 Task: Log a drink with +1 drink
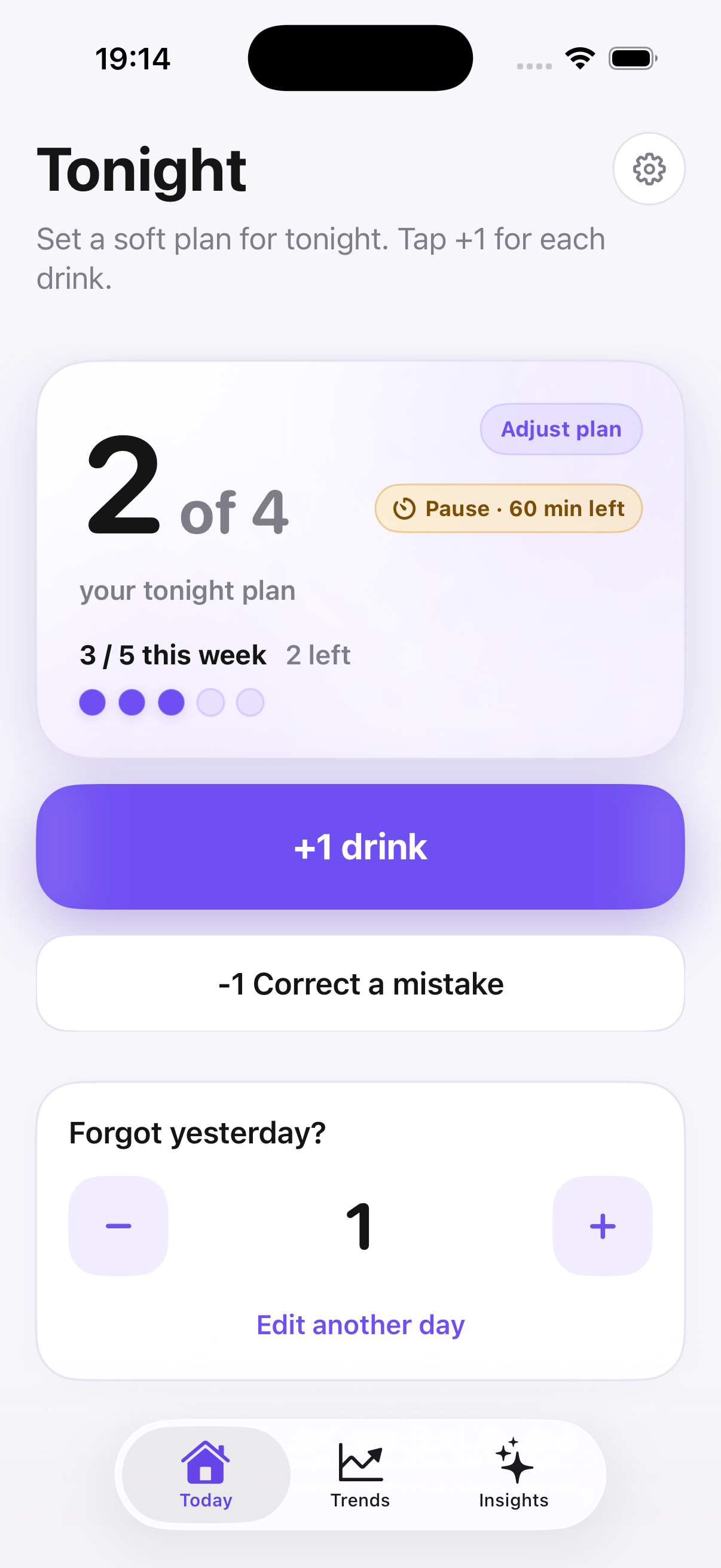point(360,847)
